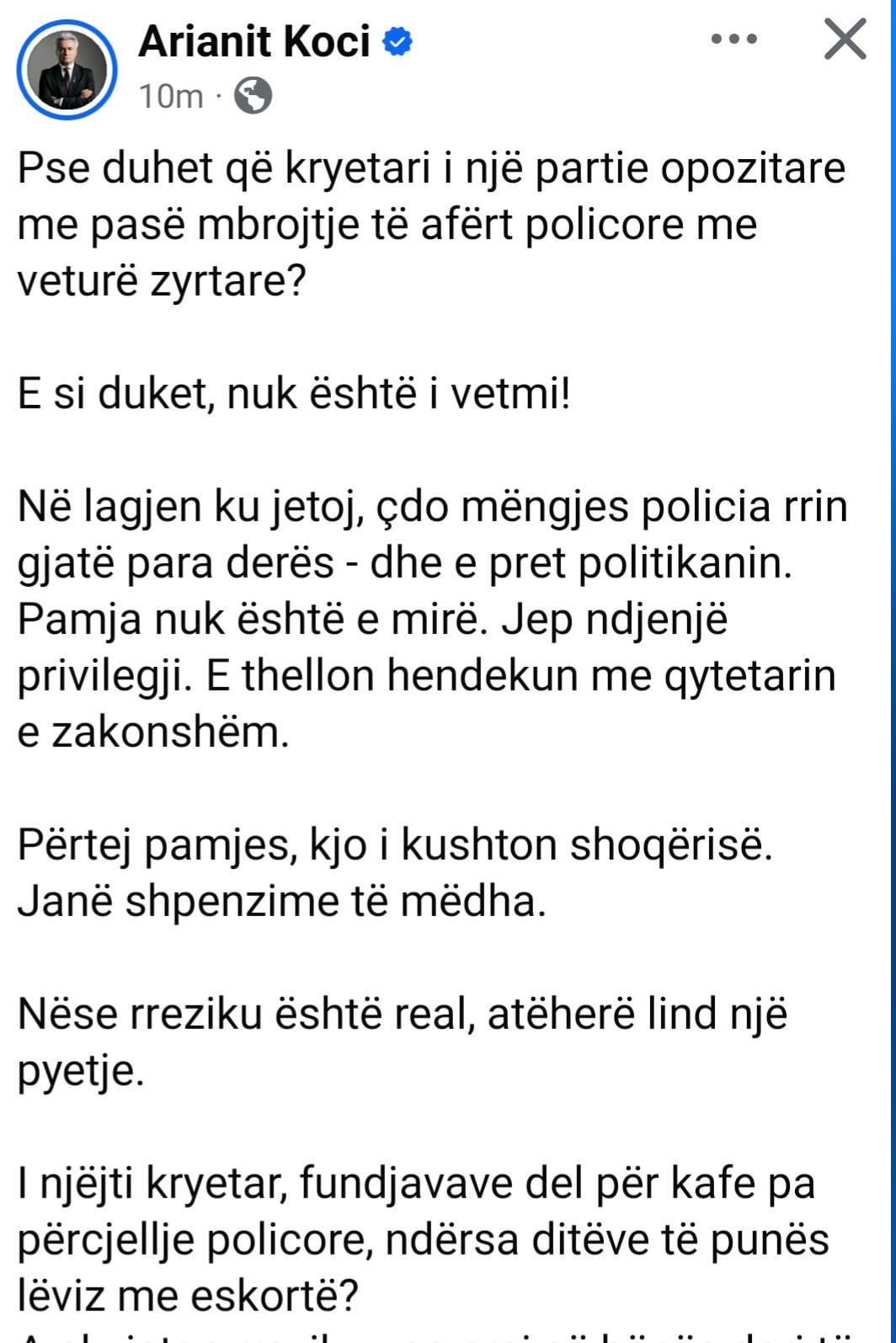
Task: Open Arianit Koci's profile picture
Action: click(67, 70)
